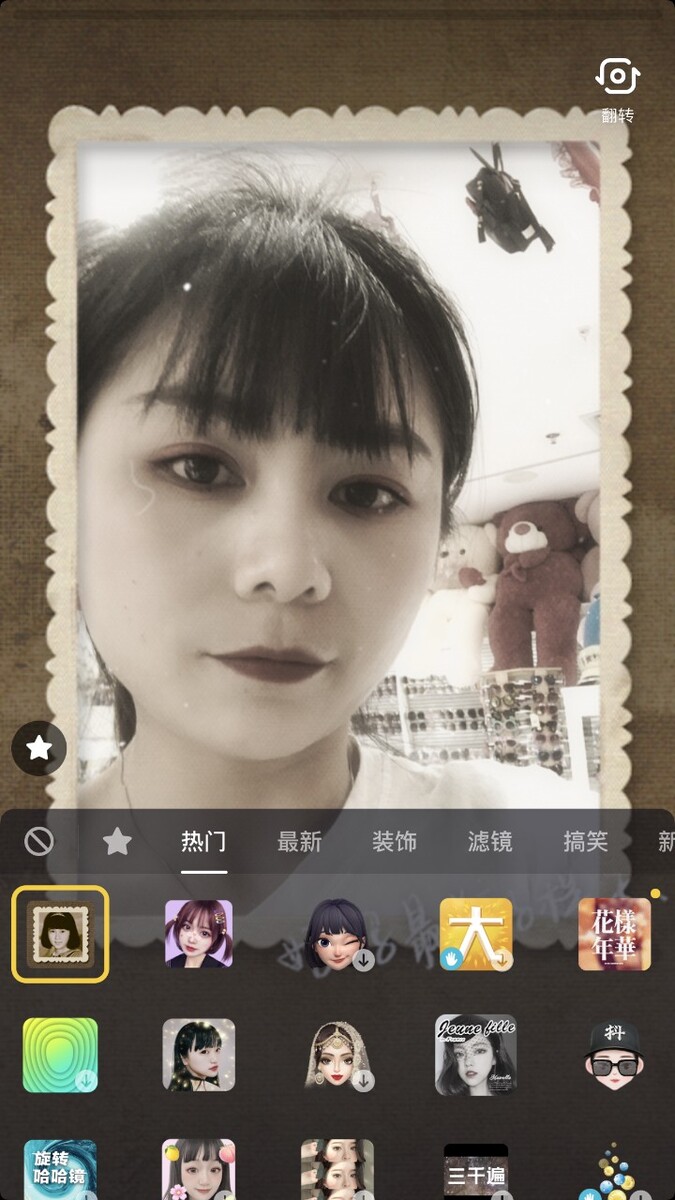Select the 热门 tab
Image resolution: width=675 pixels, height=1200 pixels.
coord(203,842)
